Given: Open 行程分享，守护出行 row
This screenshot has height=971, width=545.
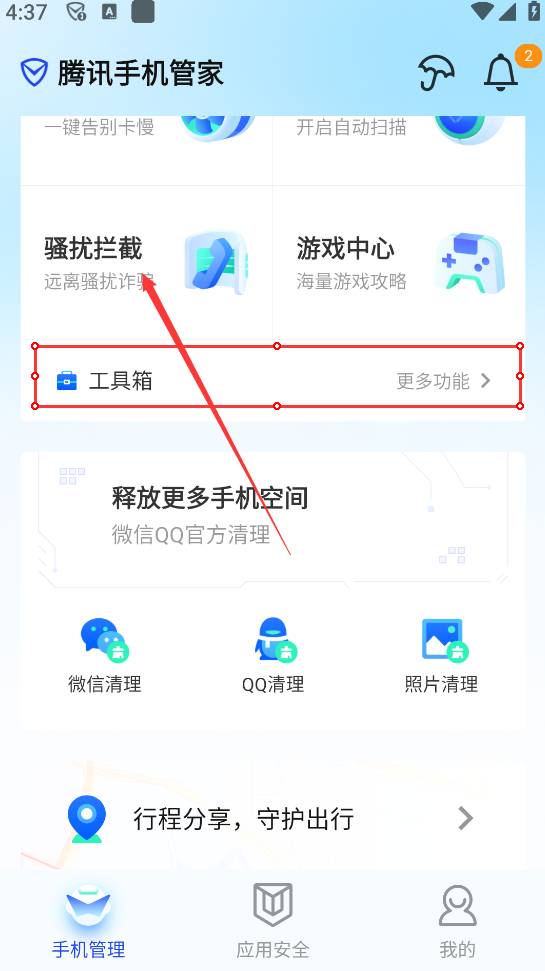Looking at the screenshot, I should 273,819.
